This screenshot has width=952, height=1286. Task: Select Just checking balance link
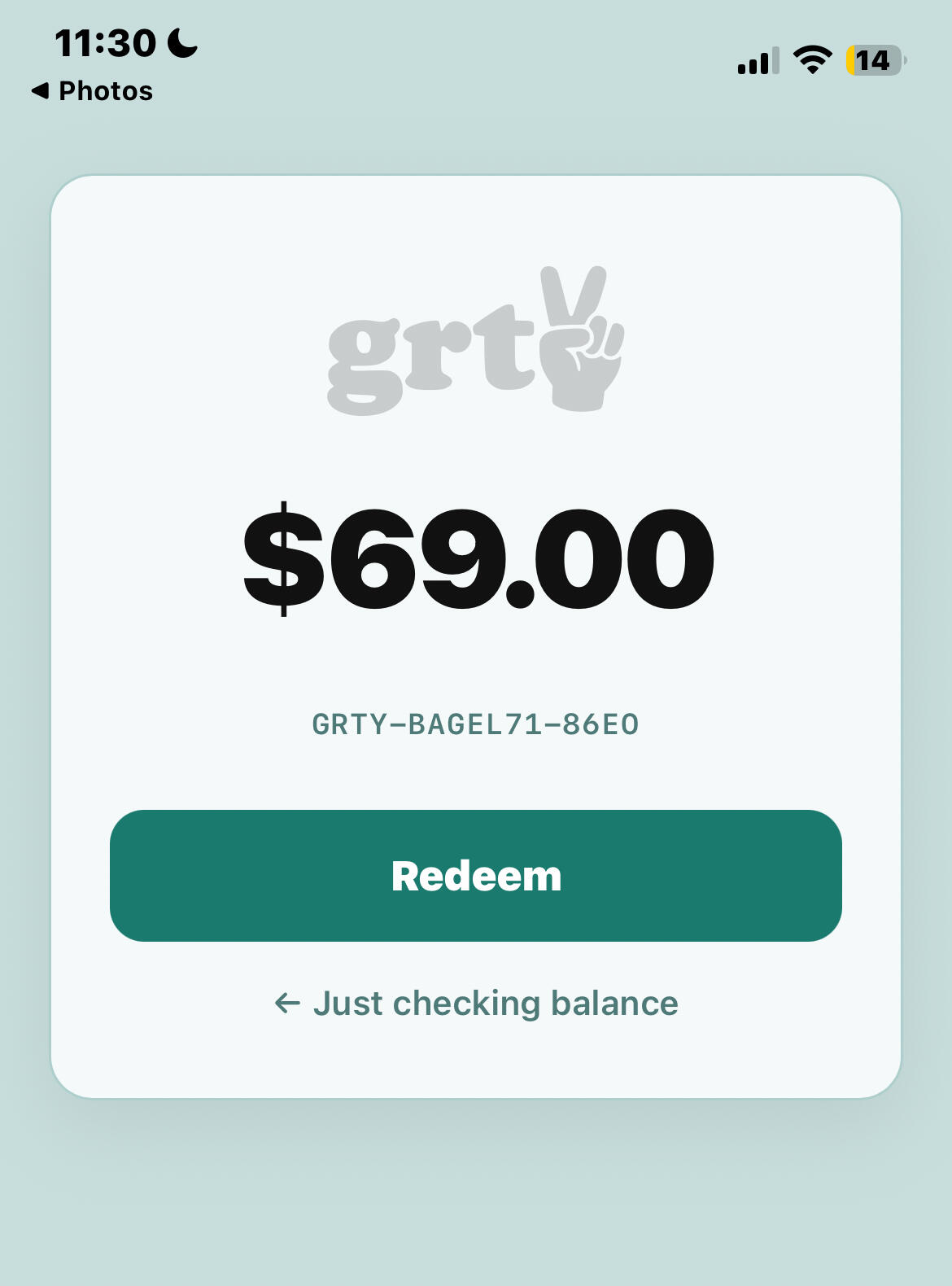[x=476, y=1004]
